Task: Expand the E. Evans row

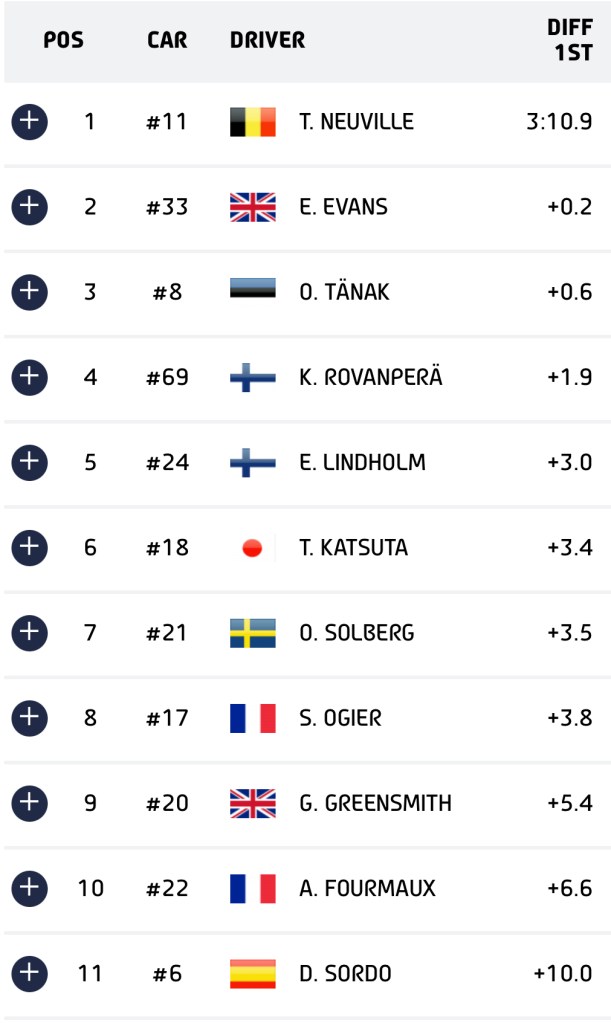Action: [x=29, y=207]
